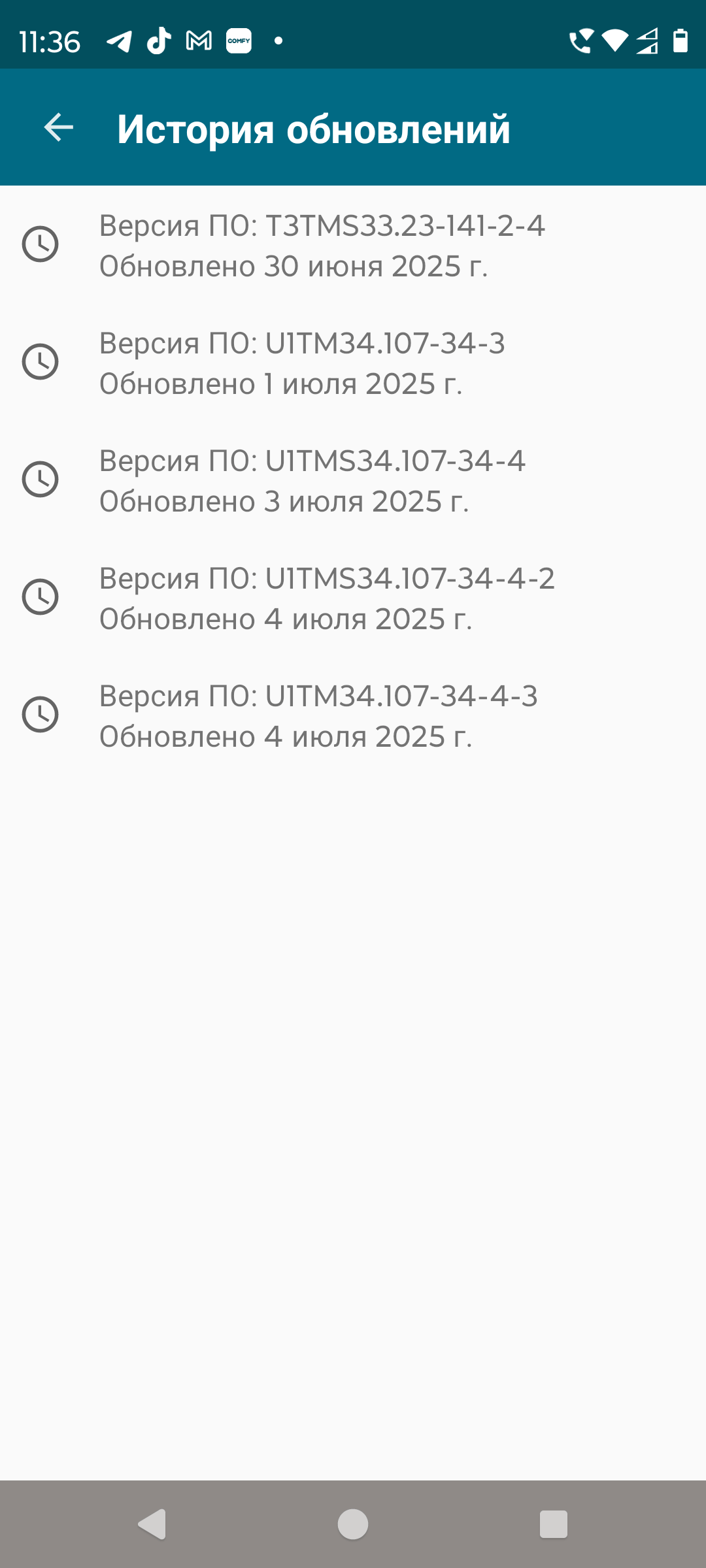Open update entry U1TMS34.107-34-4-2
The width and height of the screenshot is (706, 1568).
353,598
